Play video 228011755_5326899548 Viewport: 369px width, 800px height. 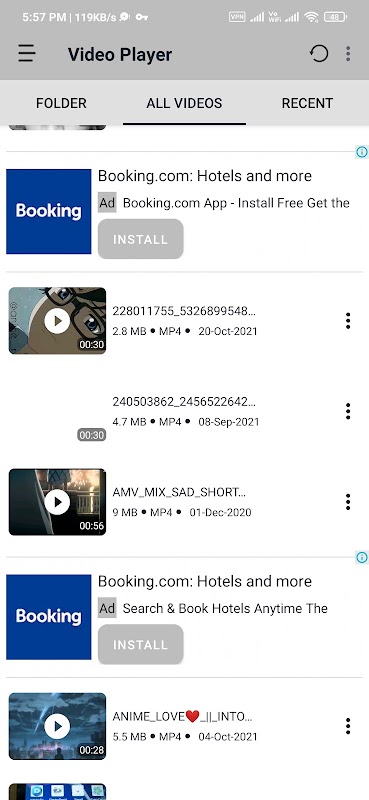(x=57, y=321)
